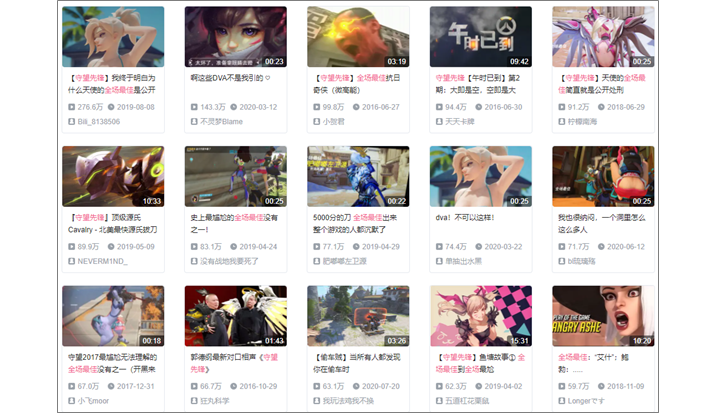This screenshot has height=413, width=718.
Task: View uploader 狂丸科学's profile
Action: pyautogui.click(x=218, y=400)
